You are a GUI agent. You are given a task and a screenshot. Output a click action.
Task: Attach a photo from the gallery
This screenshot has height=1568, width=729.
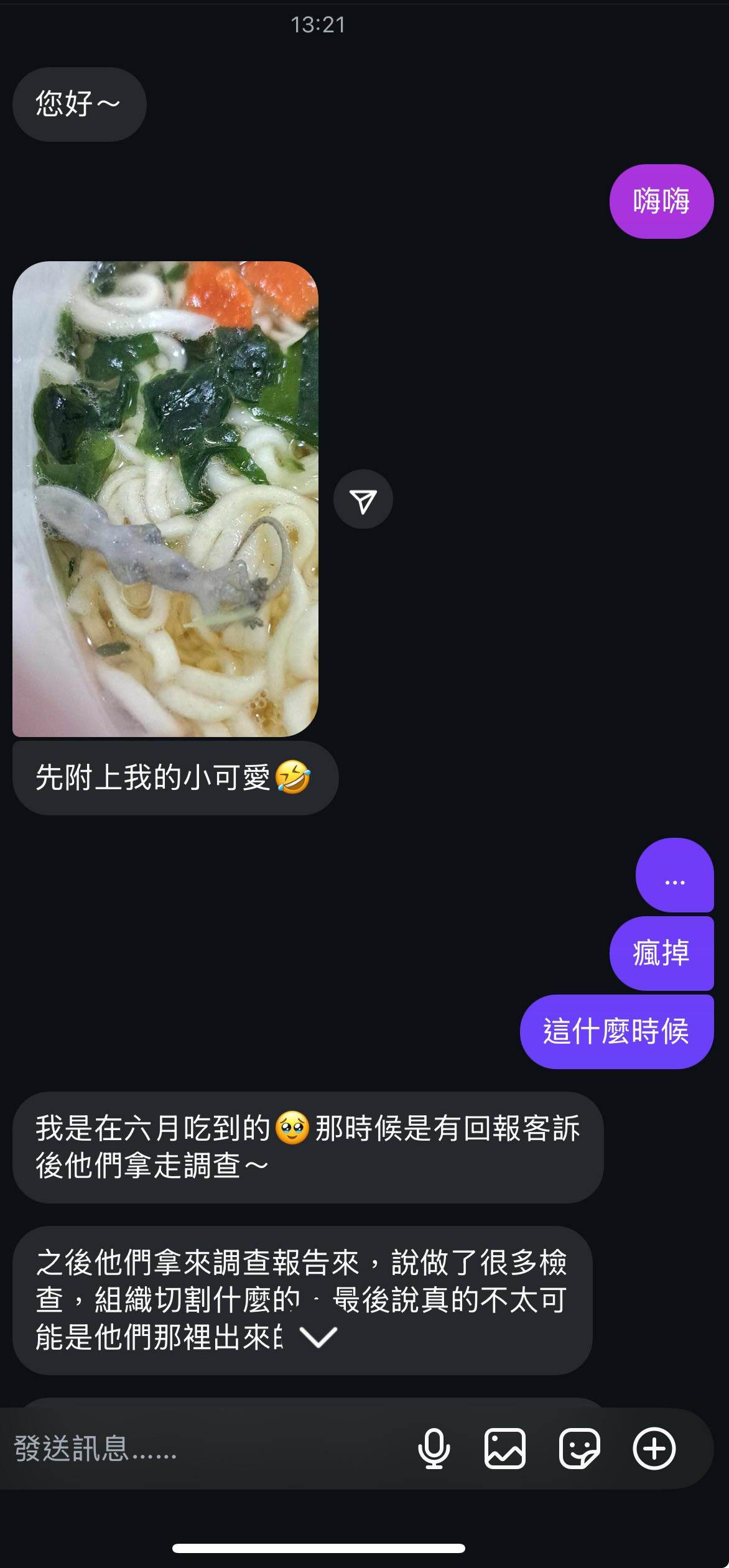[x=505, y=1449]
